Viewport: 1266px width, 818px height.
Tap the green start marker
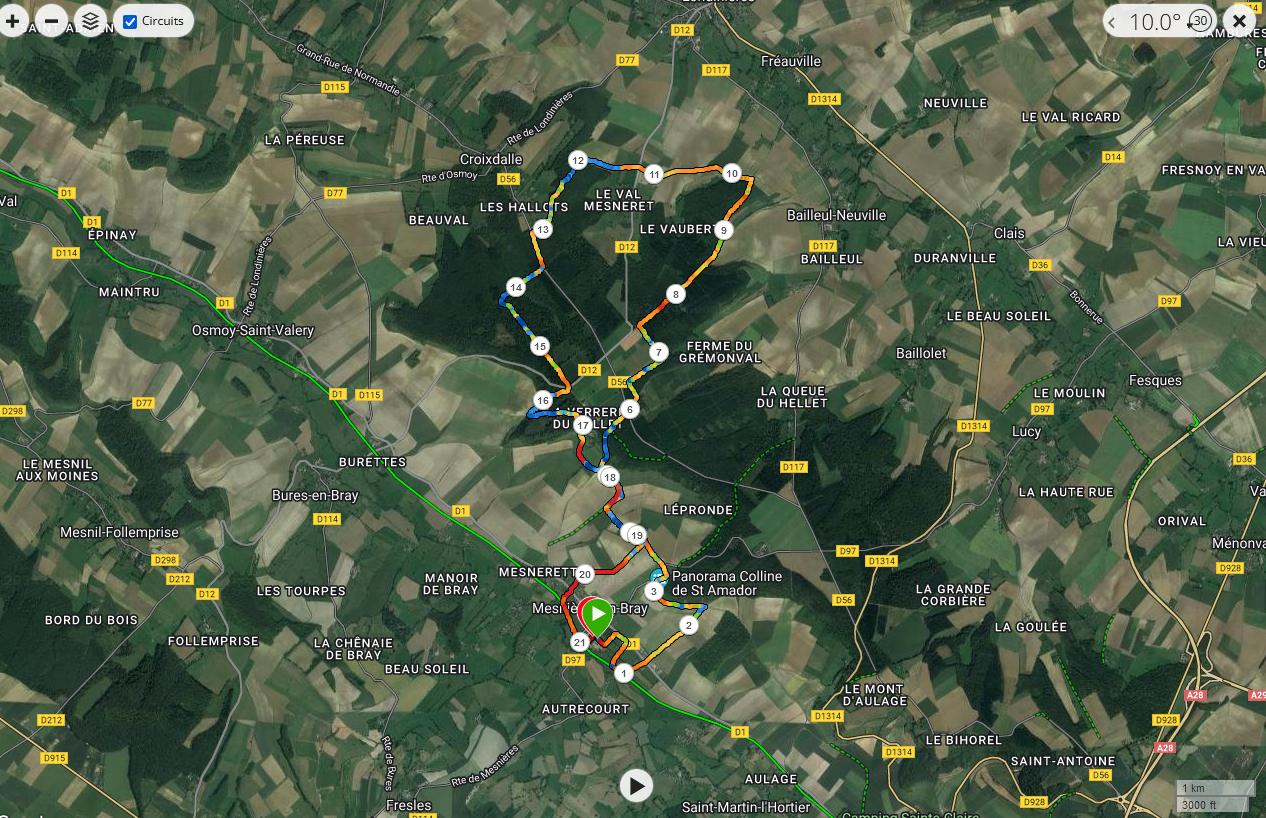click(x=597, y=614)
